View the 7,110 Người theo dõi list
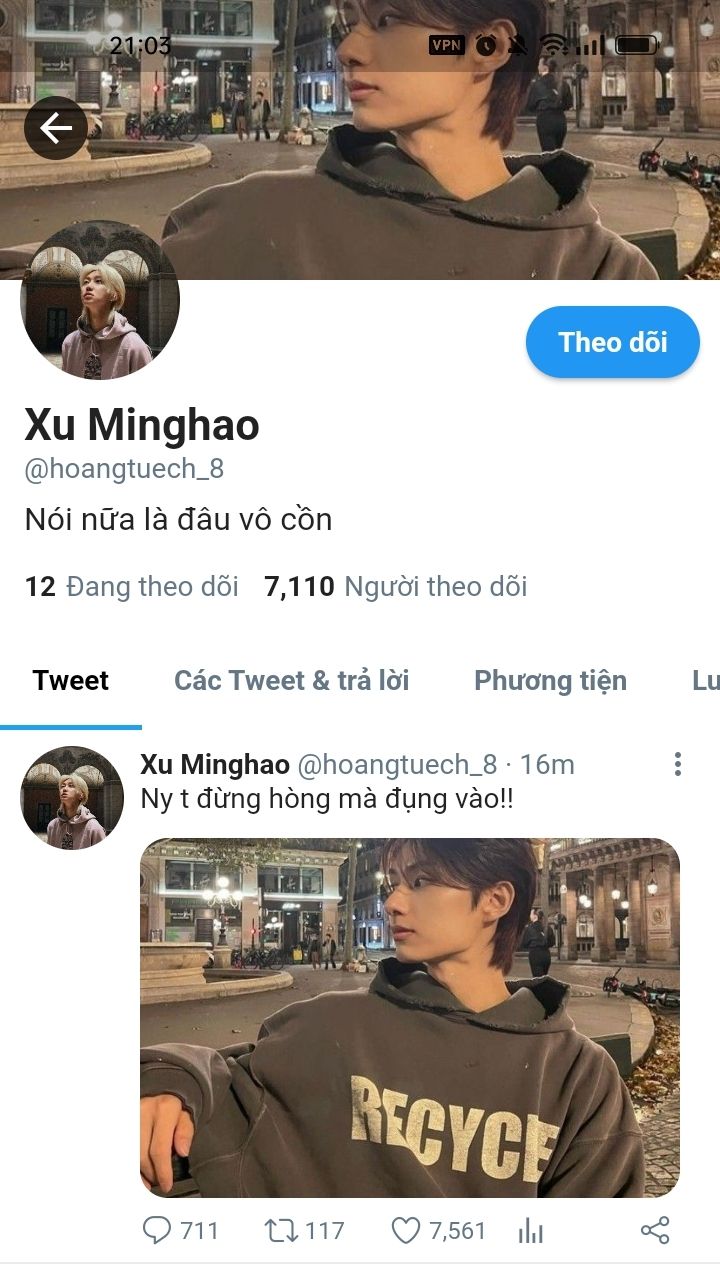Screen dimensions: 720x1269 click(396, 586)
